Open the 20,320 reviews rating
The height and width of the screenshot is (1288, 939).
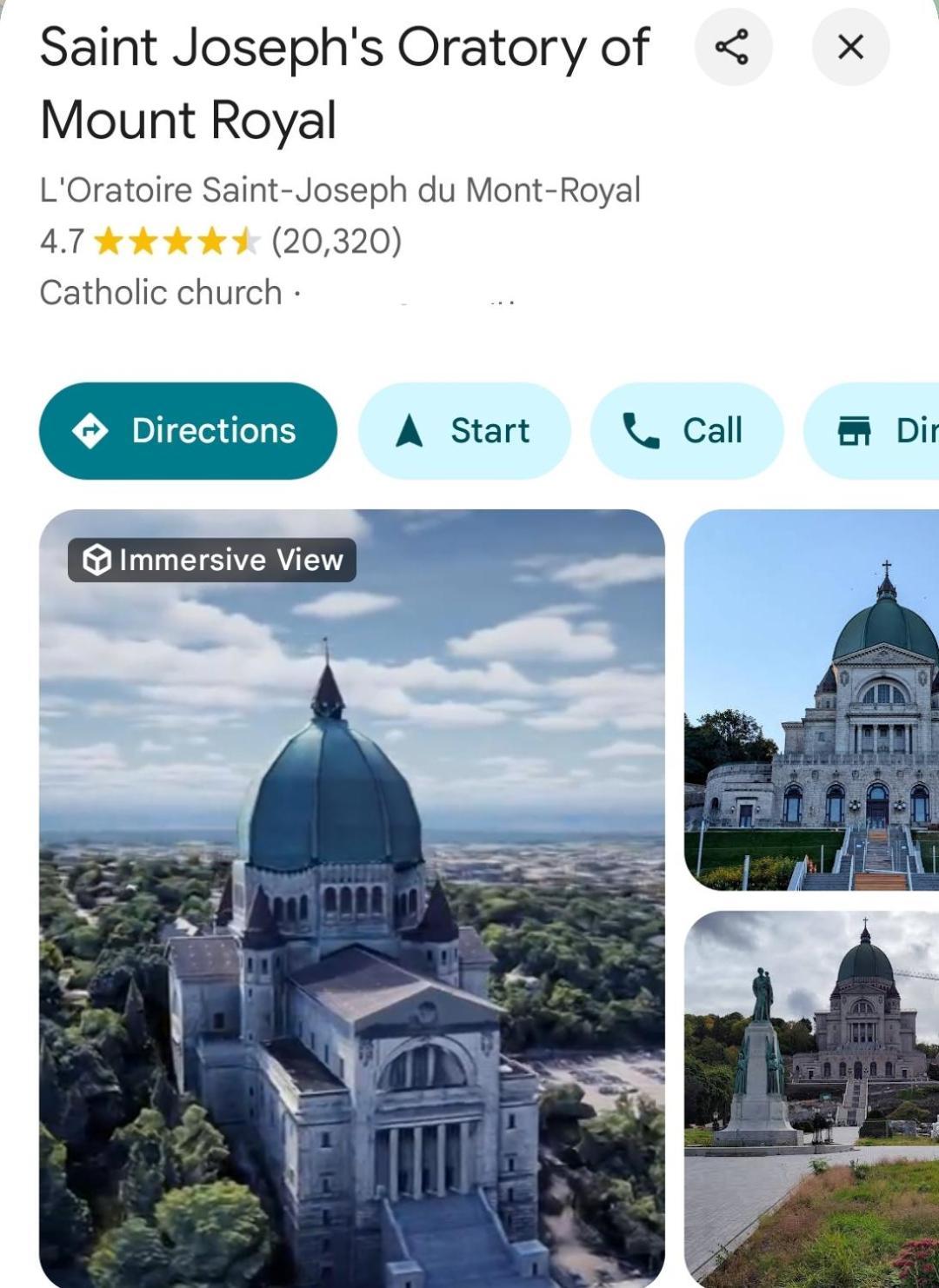click(336, 241)
